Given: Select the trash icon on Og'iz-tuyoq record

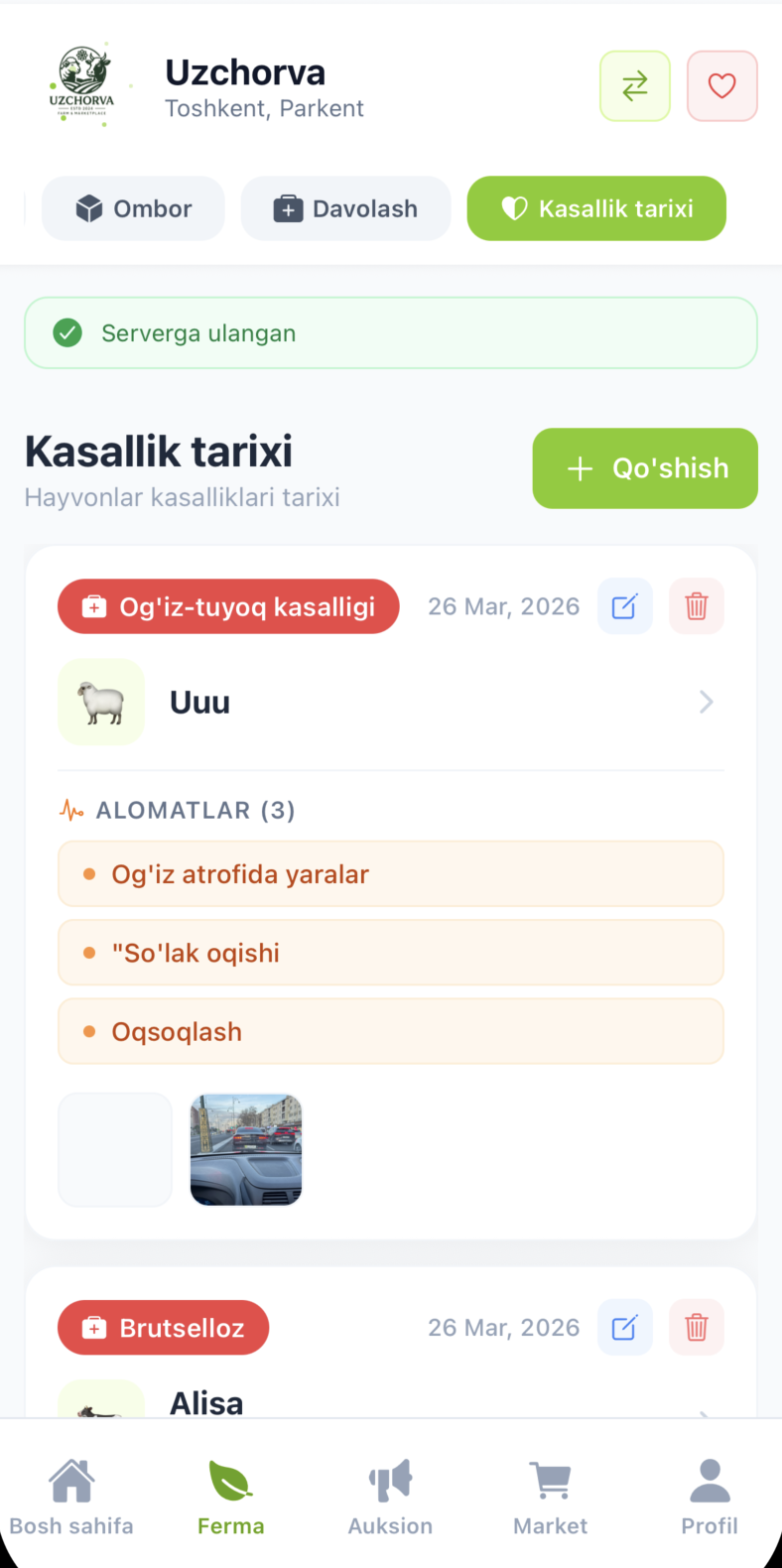Looking at the screenshot, I should point(696,606).
